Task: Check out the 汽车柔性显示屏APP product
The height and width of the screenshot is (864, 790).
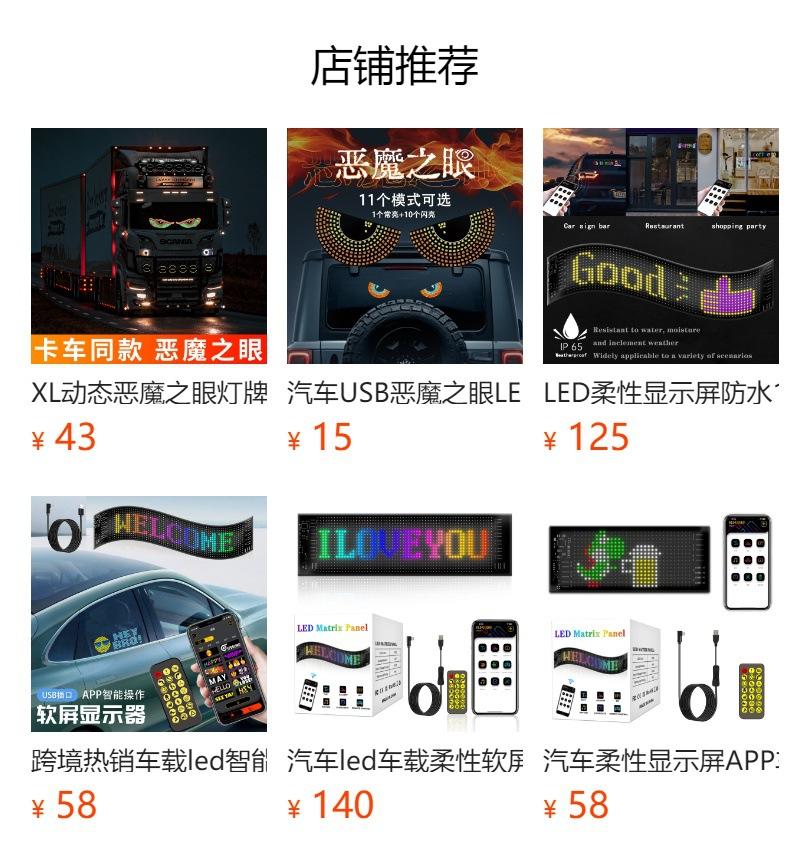Action: [660, 614]
